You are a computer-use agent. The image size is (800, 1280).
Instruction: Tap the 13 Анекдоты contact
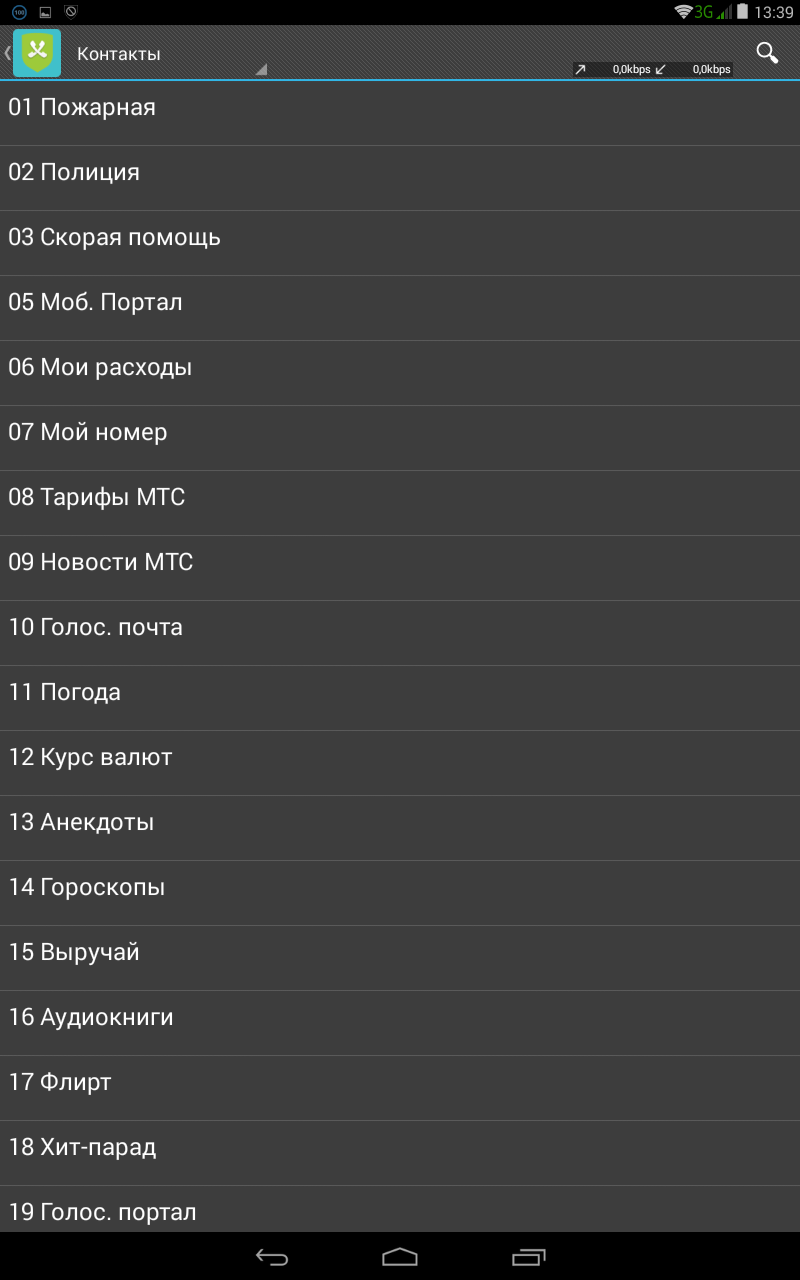pyautogui.click(x=400, y=823)
